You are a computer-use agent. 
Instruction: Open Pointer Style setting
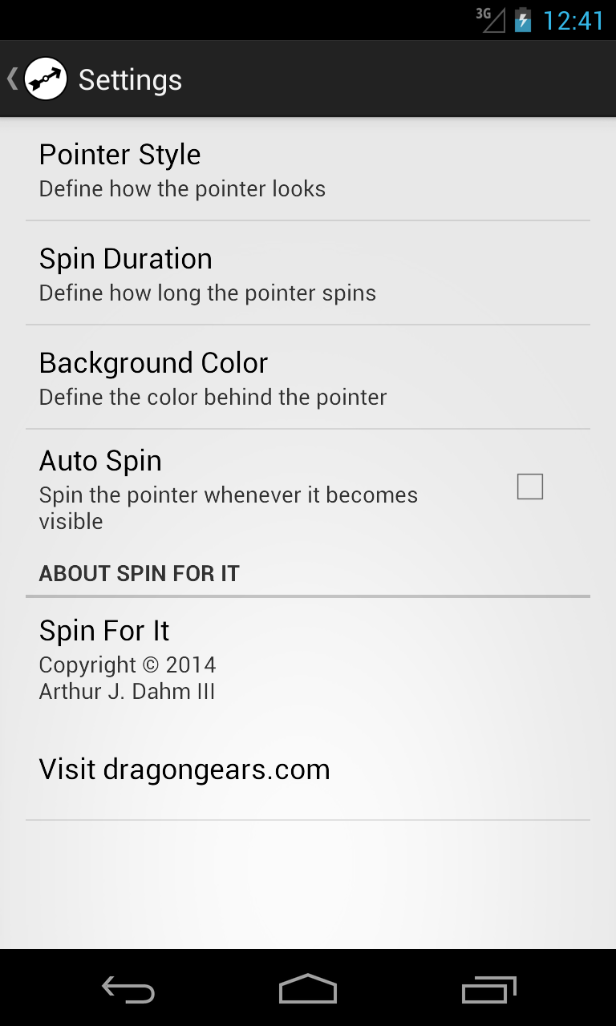(308, 169)
